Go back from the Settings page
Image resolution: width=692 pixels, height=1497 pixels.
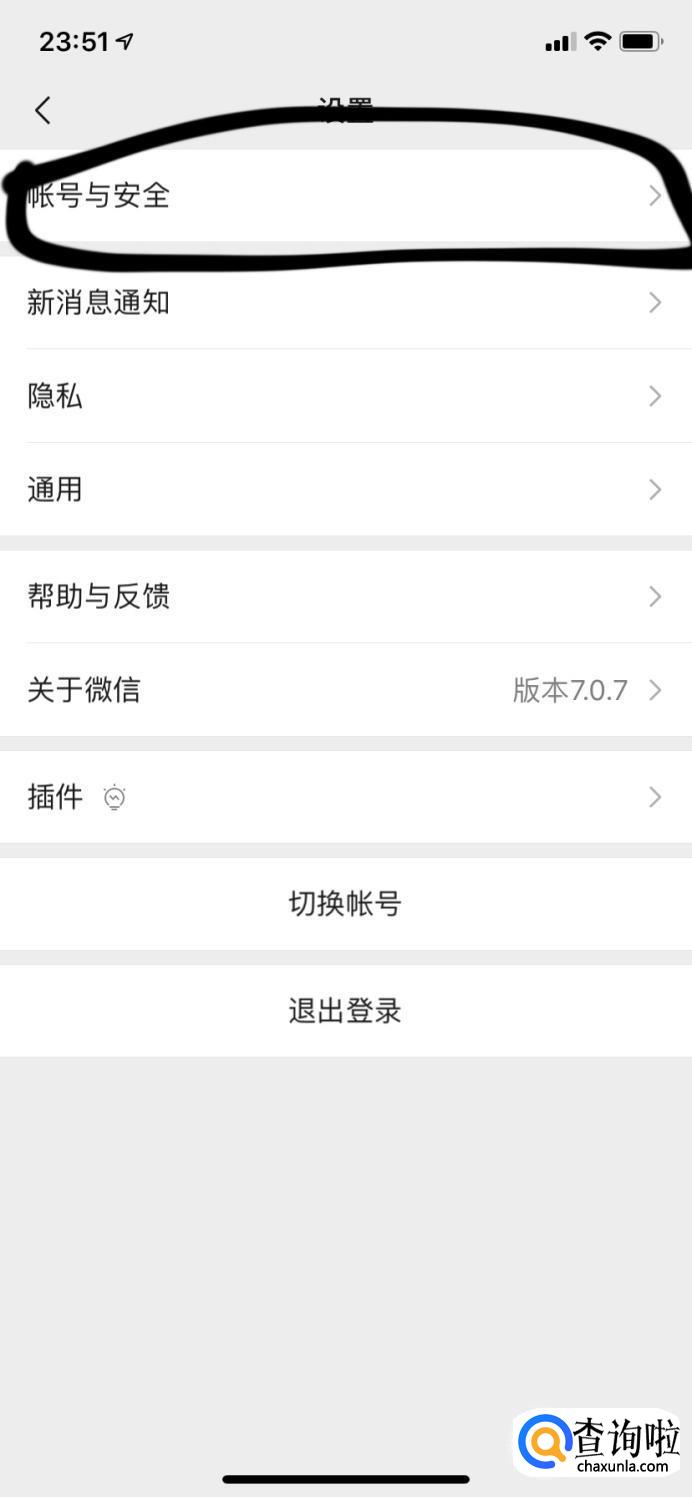tap(42, 110)
